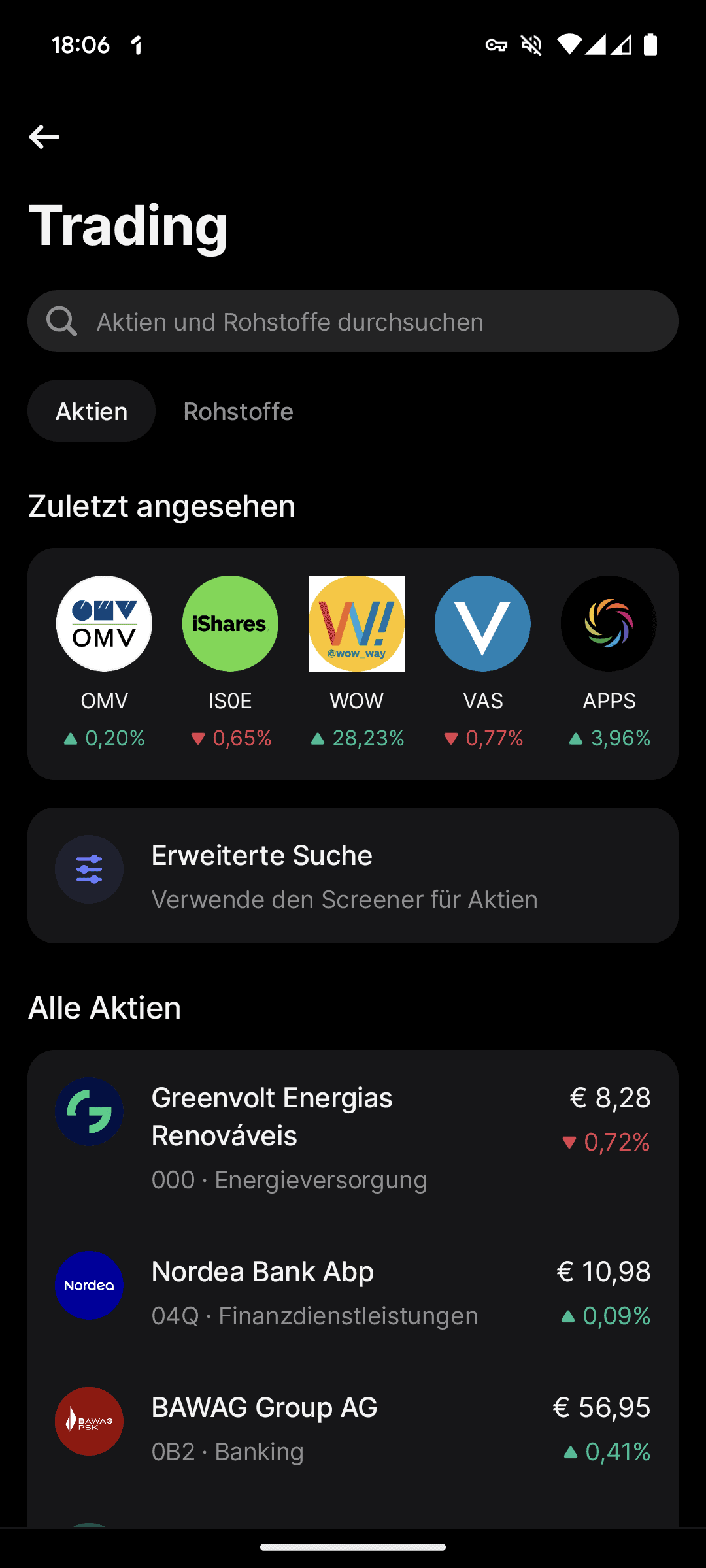Select the Aktien tab
706x1568 pixels.
[x=92, y=411]
